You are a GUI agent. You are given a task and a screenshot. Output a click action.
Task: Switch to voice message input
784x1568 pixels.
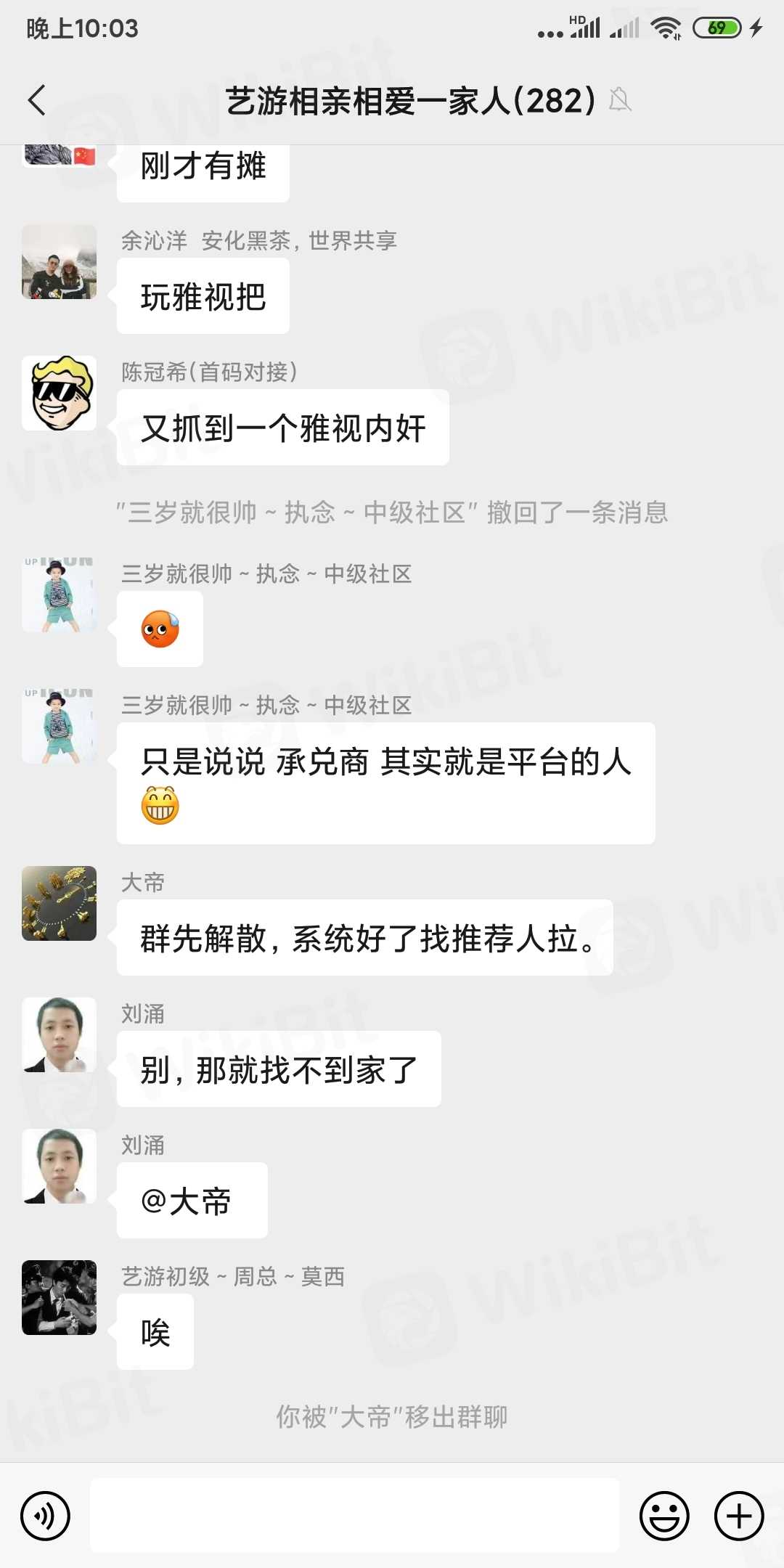45,1516
